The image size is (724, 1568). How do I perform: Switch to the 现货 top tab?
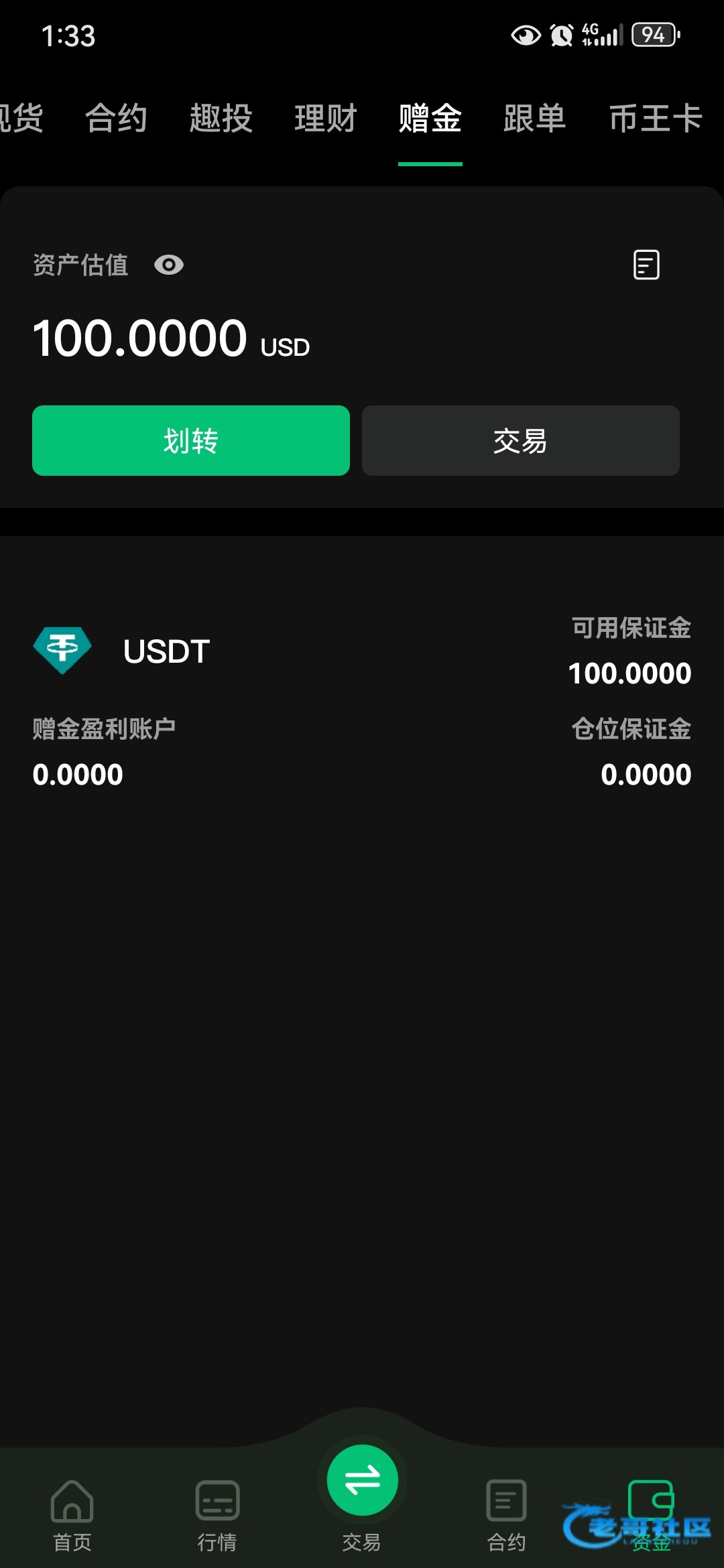click(21, 119)
